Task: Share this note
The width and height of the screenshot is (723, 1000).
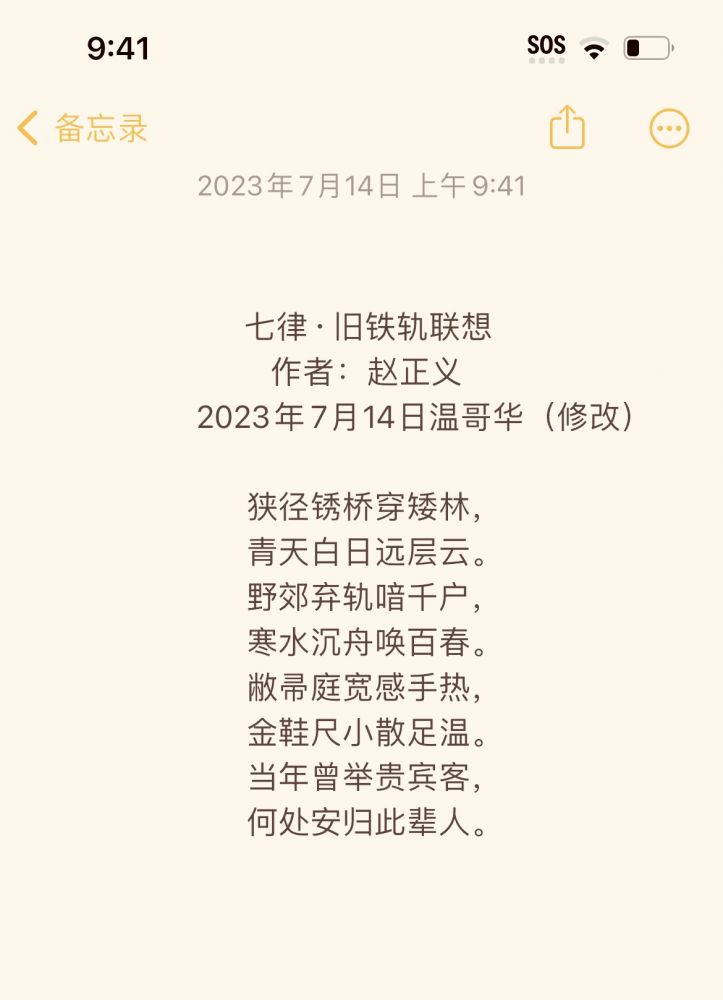Action: click(x=567, y=128)
